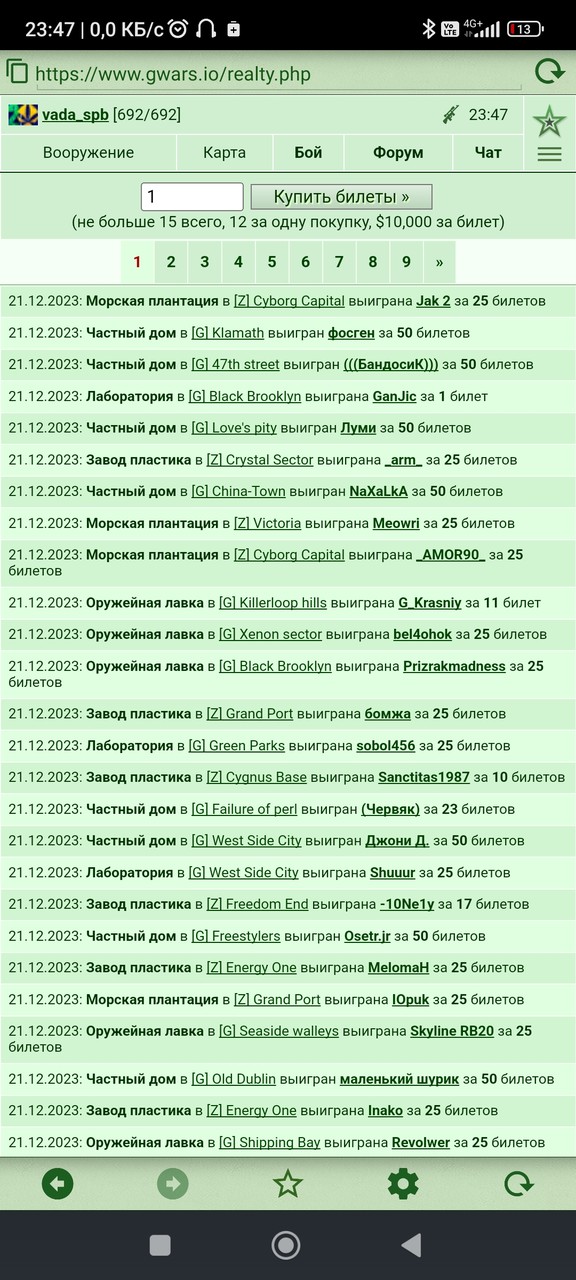Switch to the Карта tab
Viewport: 576px width, 1280px height.
[x=224, y=153]
